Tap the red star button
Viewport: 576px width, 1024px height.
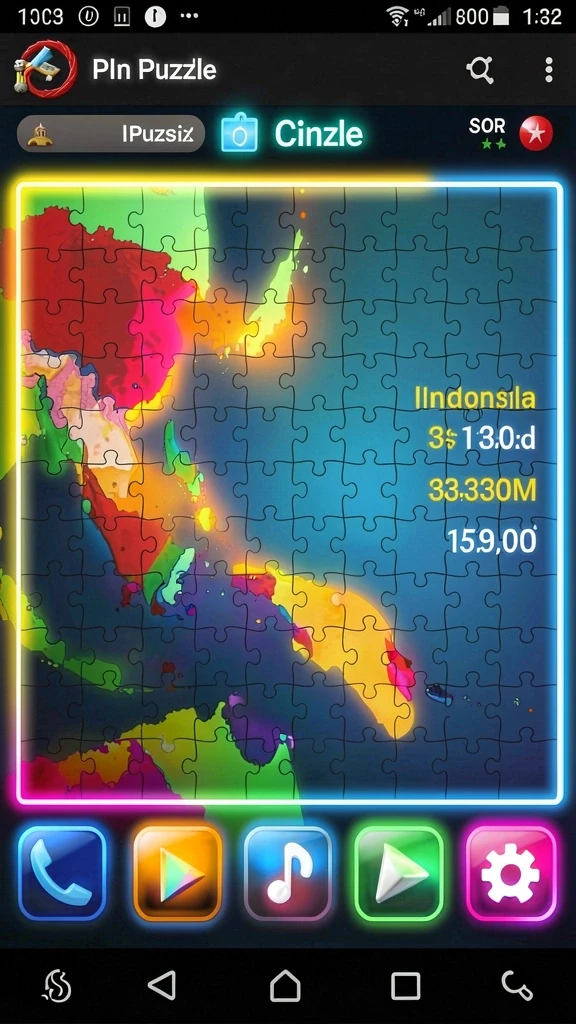[x=536, y=134]
